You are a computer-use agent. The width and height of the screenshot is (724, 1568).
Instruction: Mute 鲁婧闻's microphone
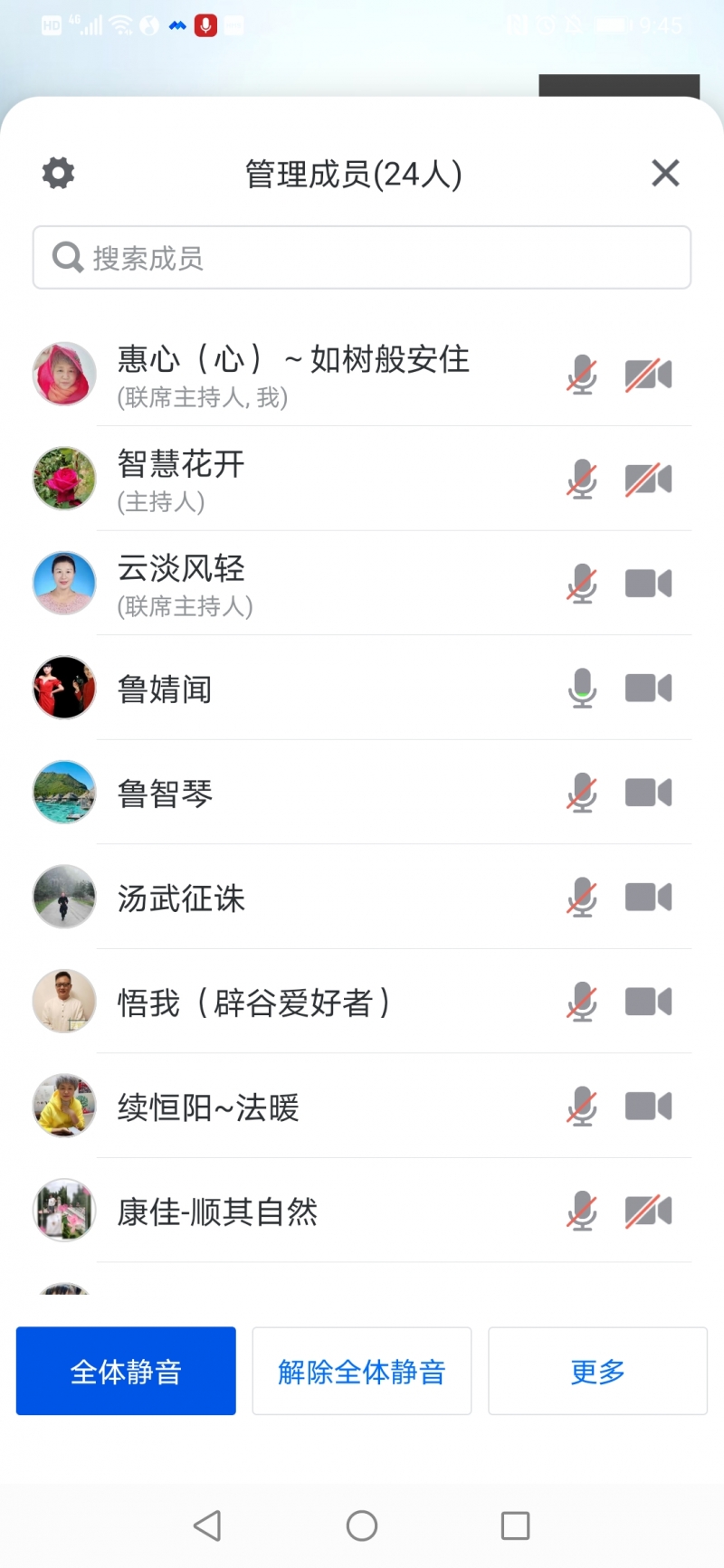[582, 688]
